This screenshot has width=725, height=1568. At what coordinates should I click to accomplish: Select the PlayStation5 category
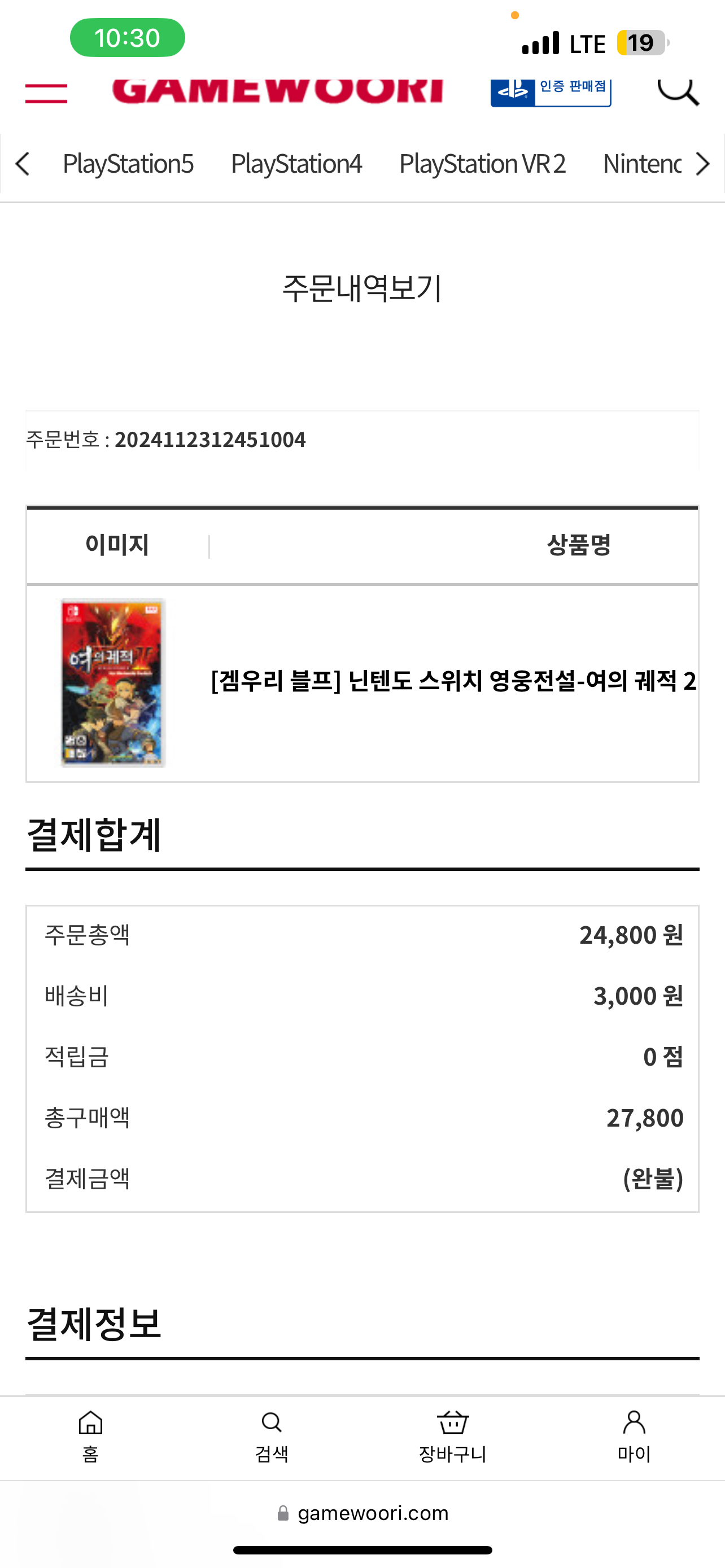128,164
